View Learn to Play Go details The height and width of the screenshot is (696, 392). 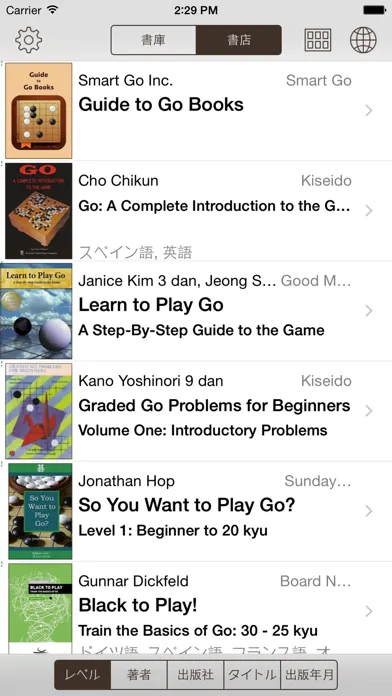tap(196, 311)
